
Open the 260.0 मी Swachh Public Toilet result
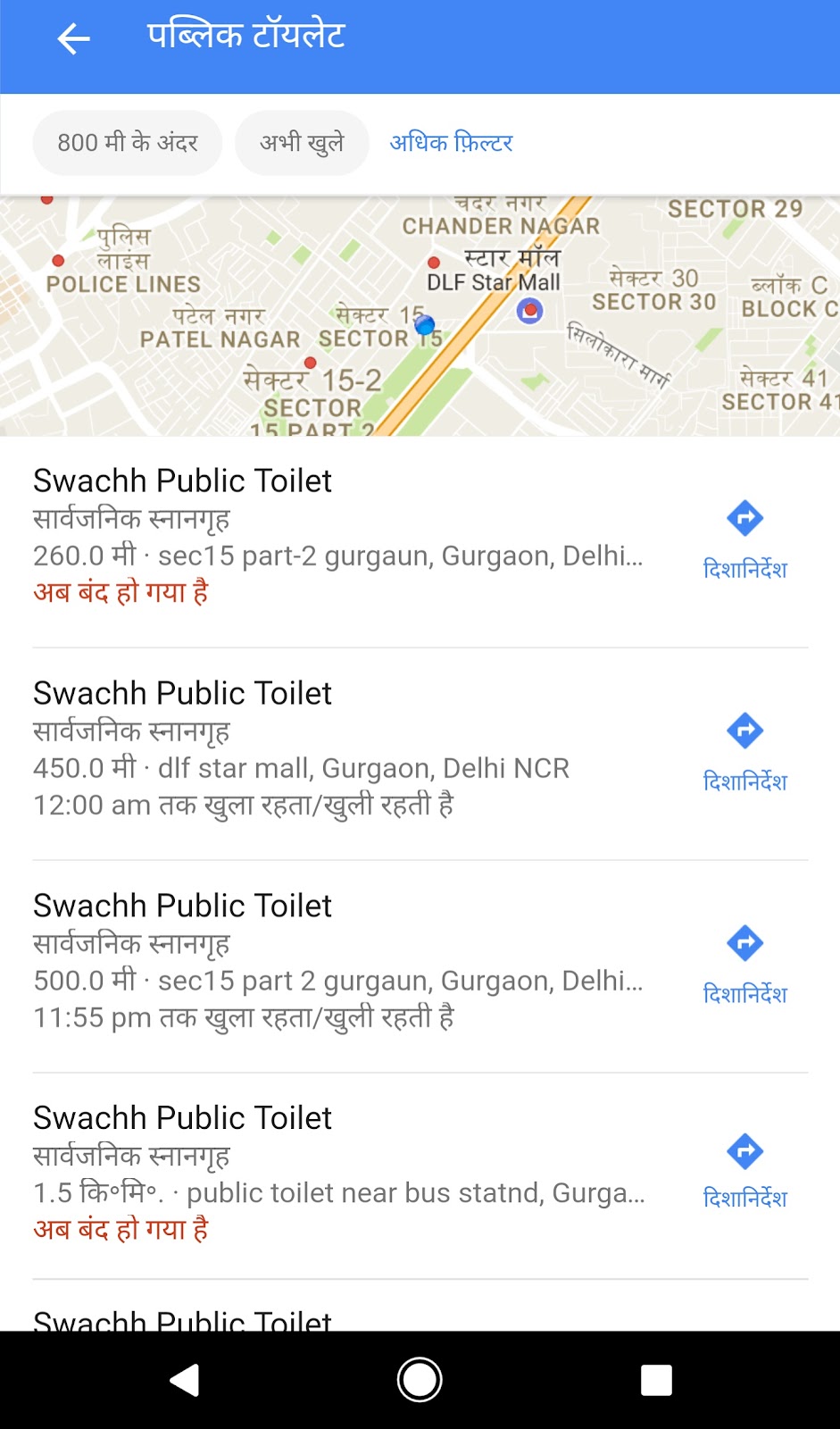pyautogui.click(x=339, y=536)
